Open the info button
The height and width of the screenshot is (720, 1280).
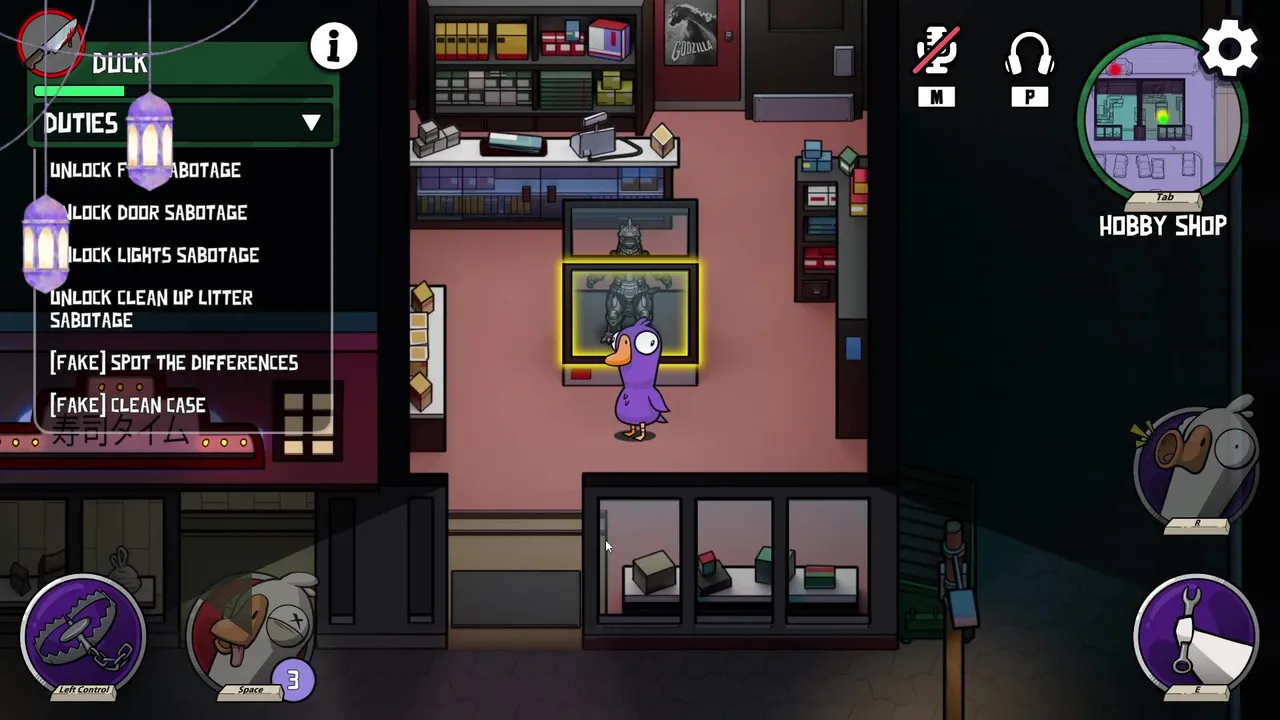click(333, 46)
